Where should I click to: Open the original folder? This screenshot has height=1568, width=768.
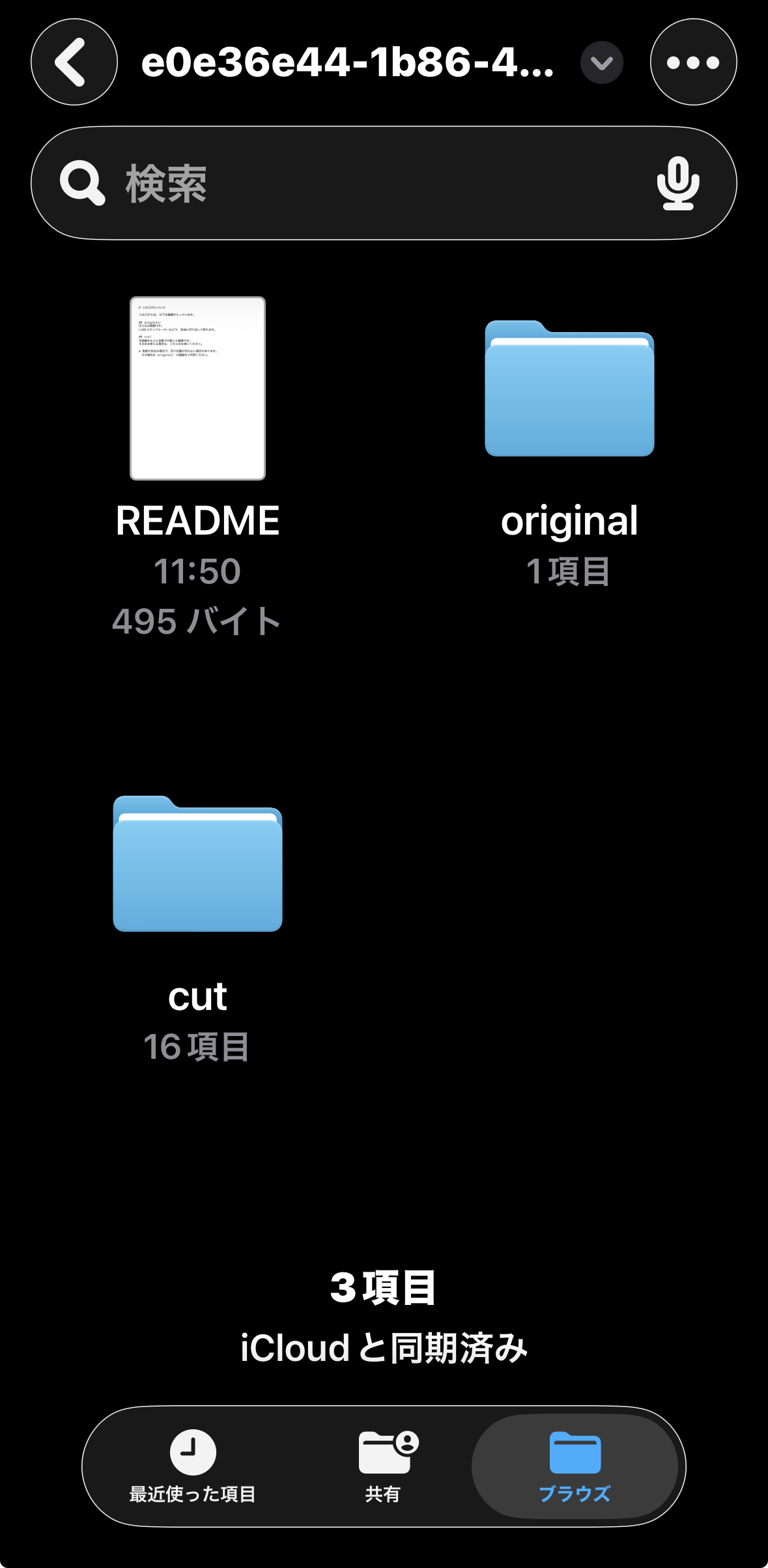click(x=569, y=389)
